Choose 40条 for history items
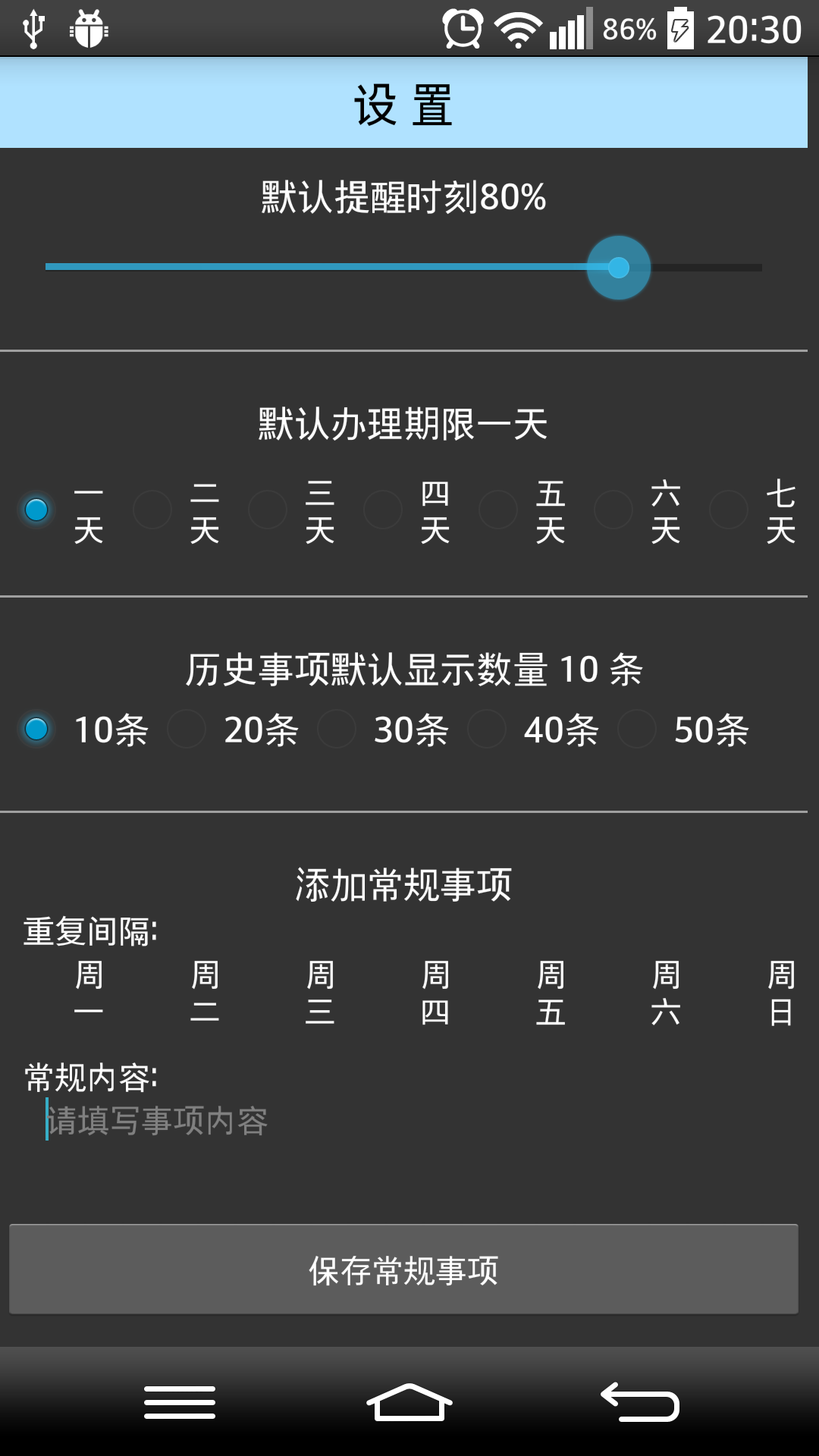Screen dimensions: 819x1456 488,730
